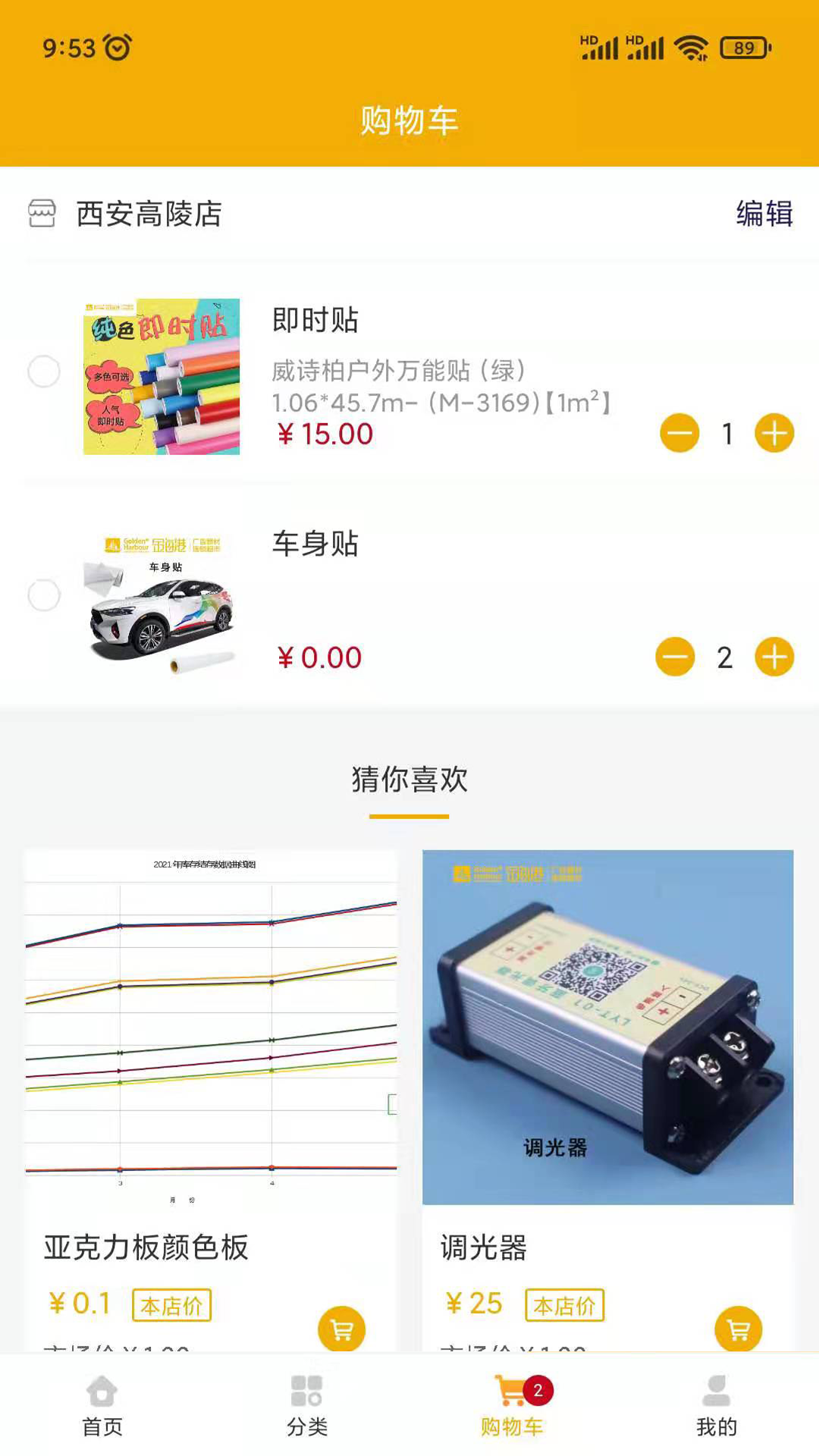Open the 调光器 product card
The width and height of the screenshot is (819, 1456).
(x=607, y=1028)
